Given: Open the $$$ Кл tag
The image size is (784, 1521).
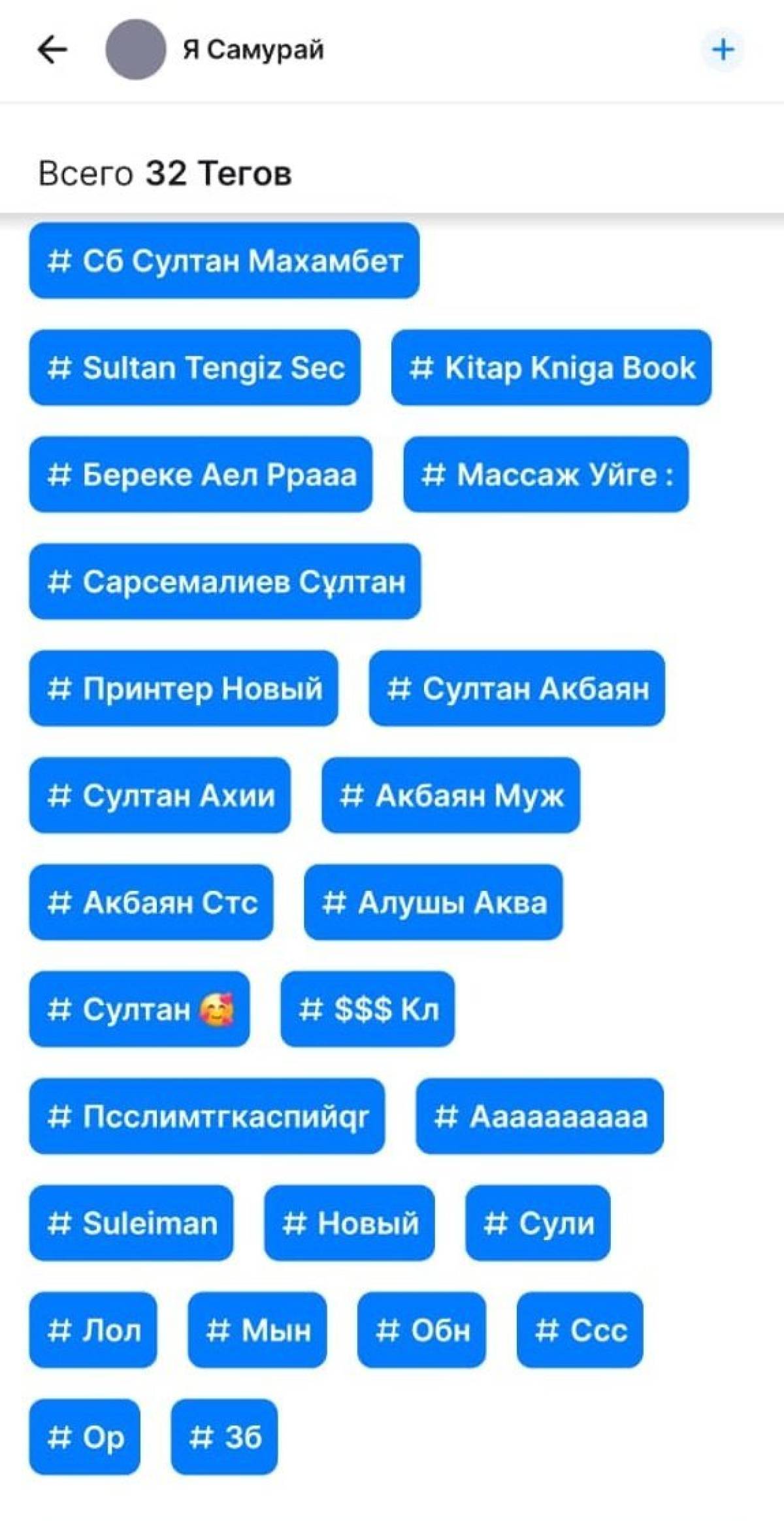Looking at the screenshot, I should [367, 1009].
